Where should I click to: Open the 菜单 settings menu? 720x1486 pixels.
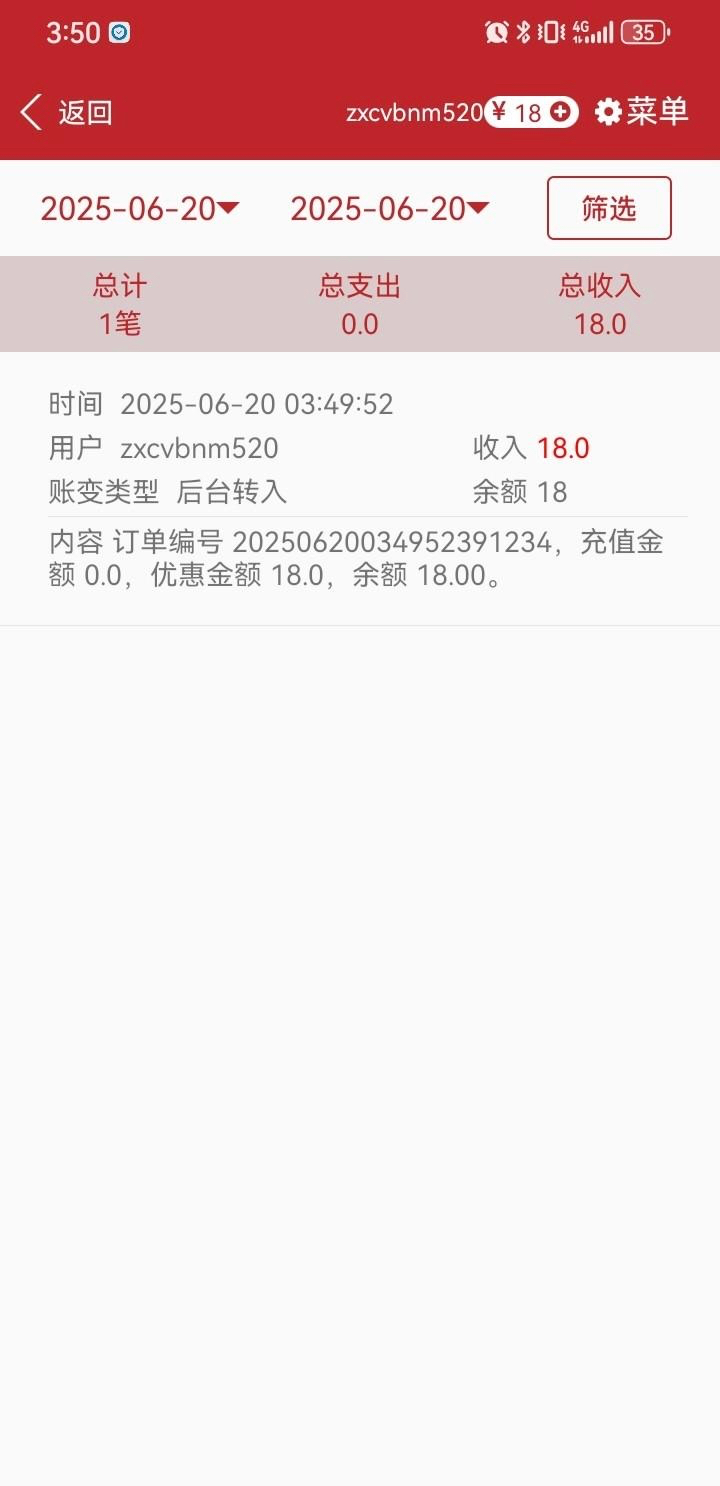[642, 112]
